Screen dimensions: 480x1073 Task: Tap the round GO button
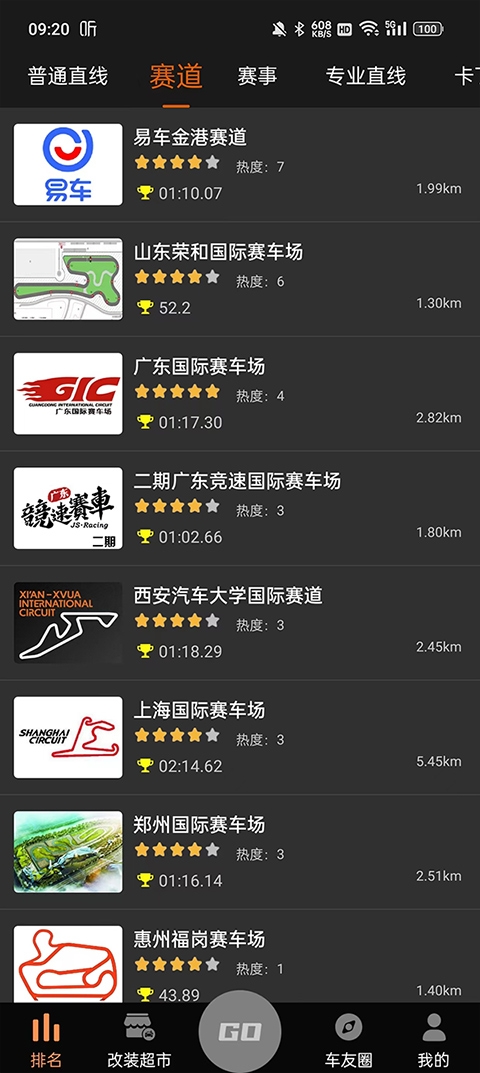pyautogui.click(x=240, y=1031)
